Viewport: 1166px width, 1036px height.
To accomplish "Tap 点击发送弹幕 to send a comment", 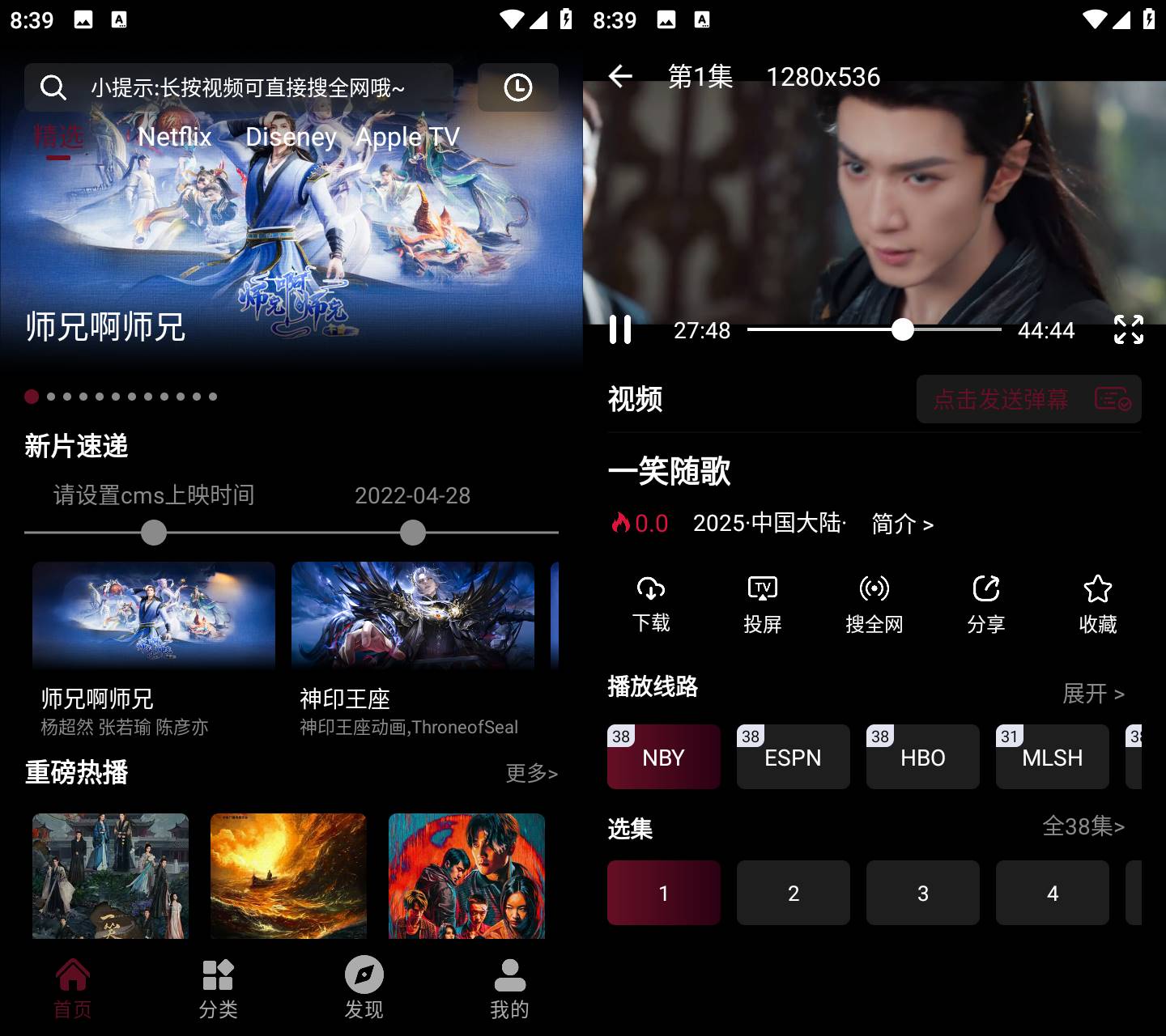I will (1028, 399).
